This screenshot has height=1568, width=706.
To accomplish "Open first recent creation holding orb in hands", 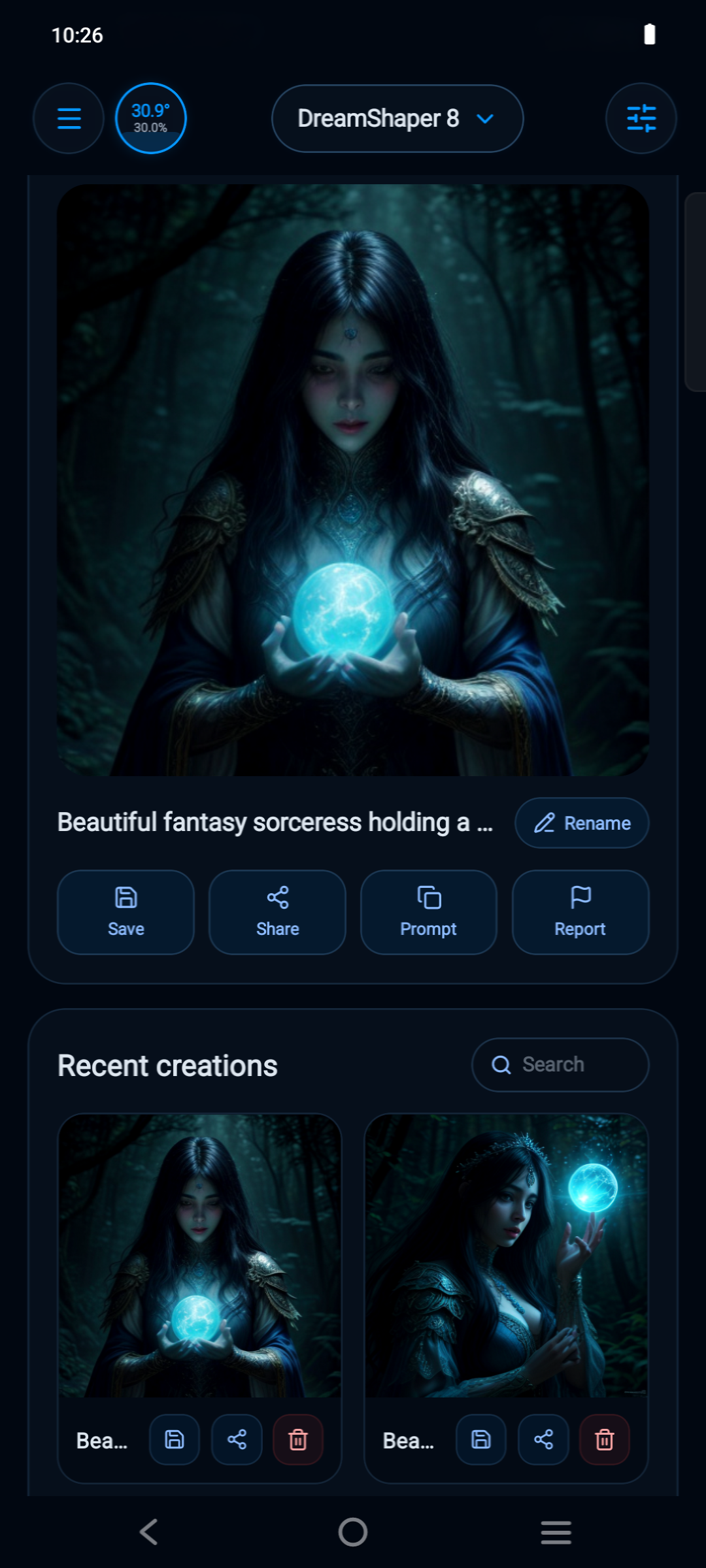I will [200, 1256].
